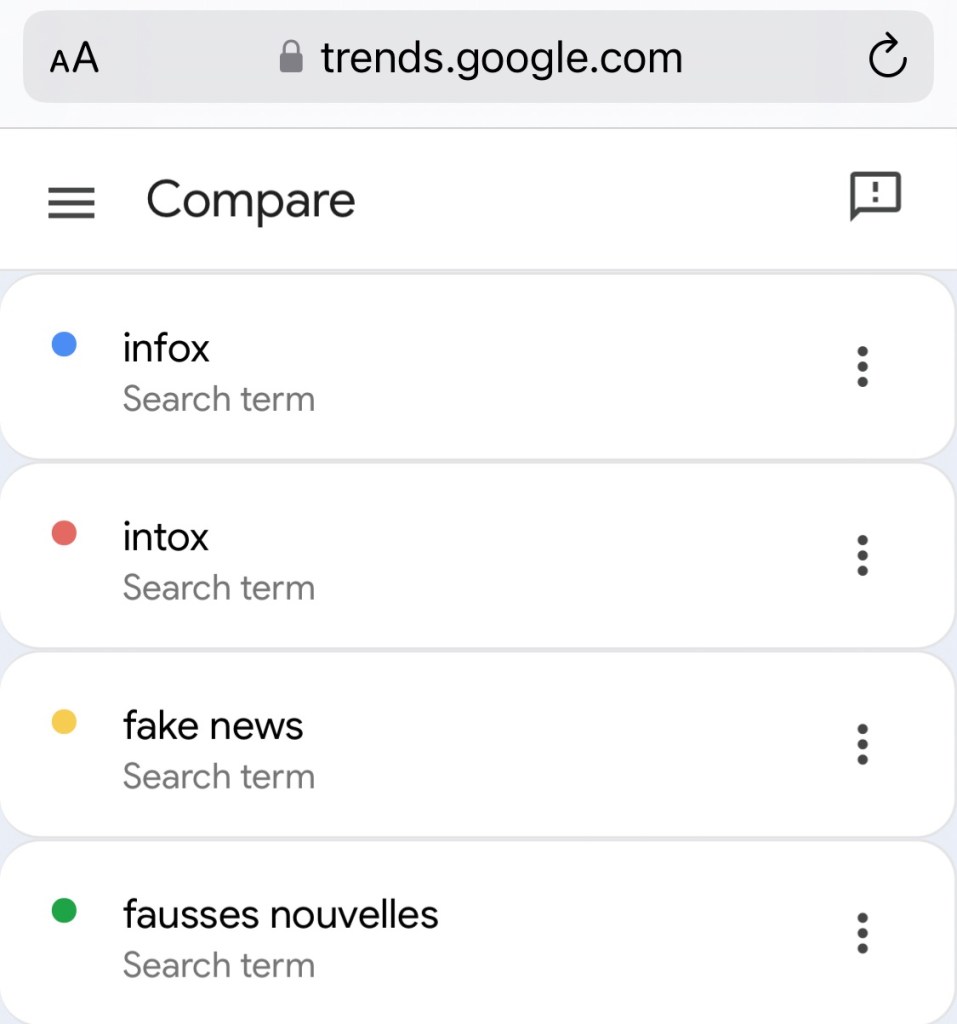Reload the page in the browser

point(886,58)
